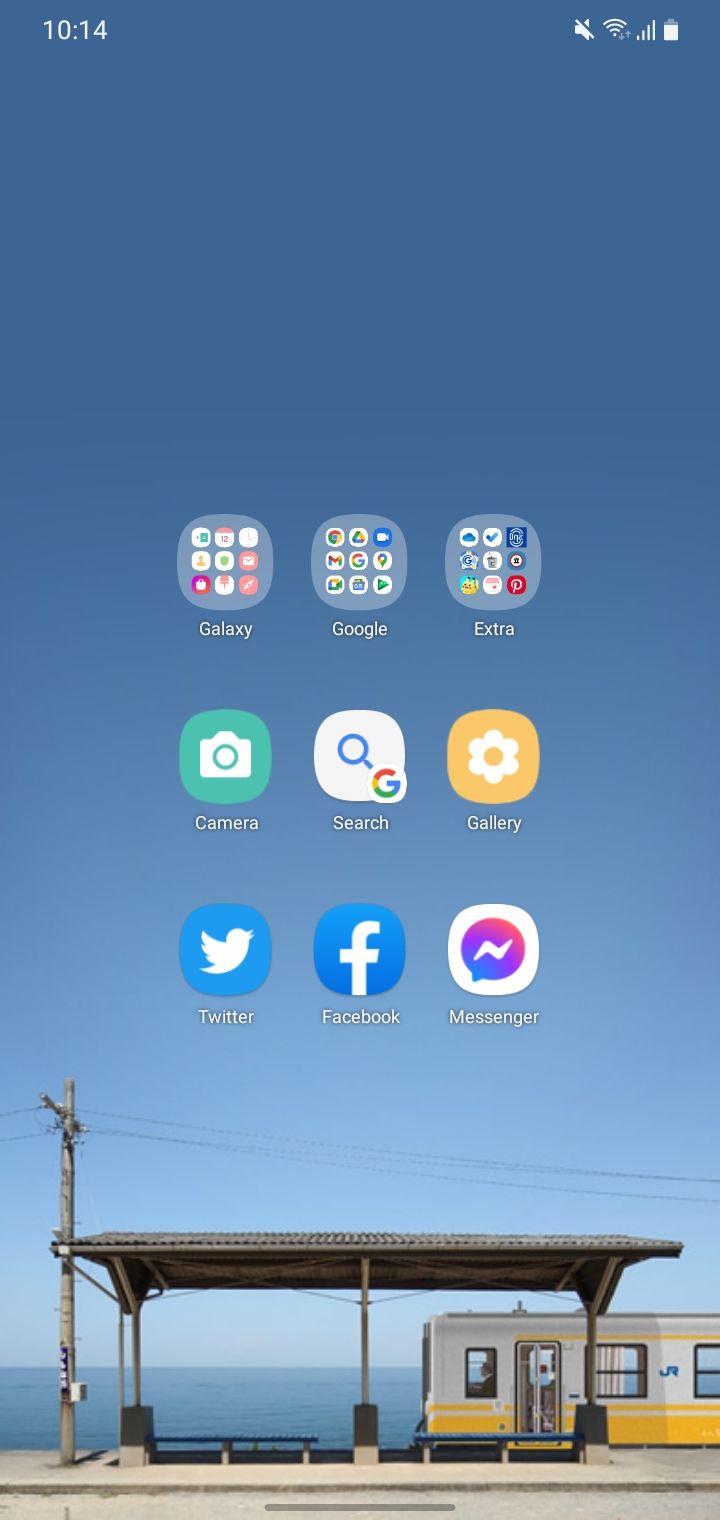The height and width of the screenshot is (1520, 720).
Task: Open the Camera app
Action: (x=225, y=757)
